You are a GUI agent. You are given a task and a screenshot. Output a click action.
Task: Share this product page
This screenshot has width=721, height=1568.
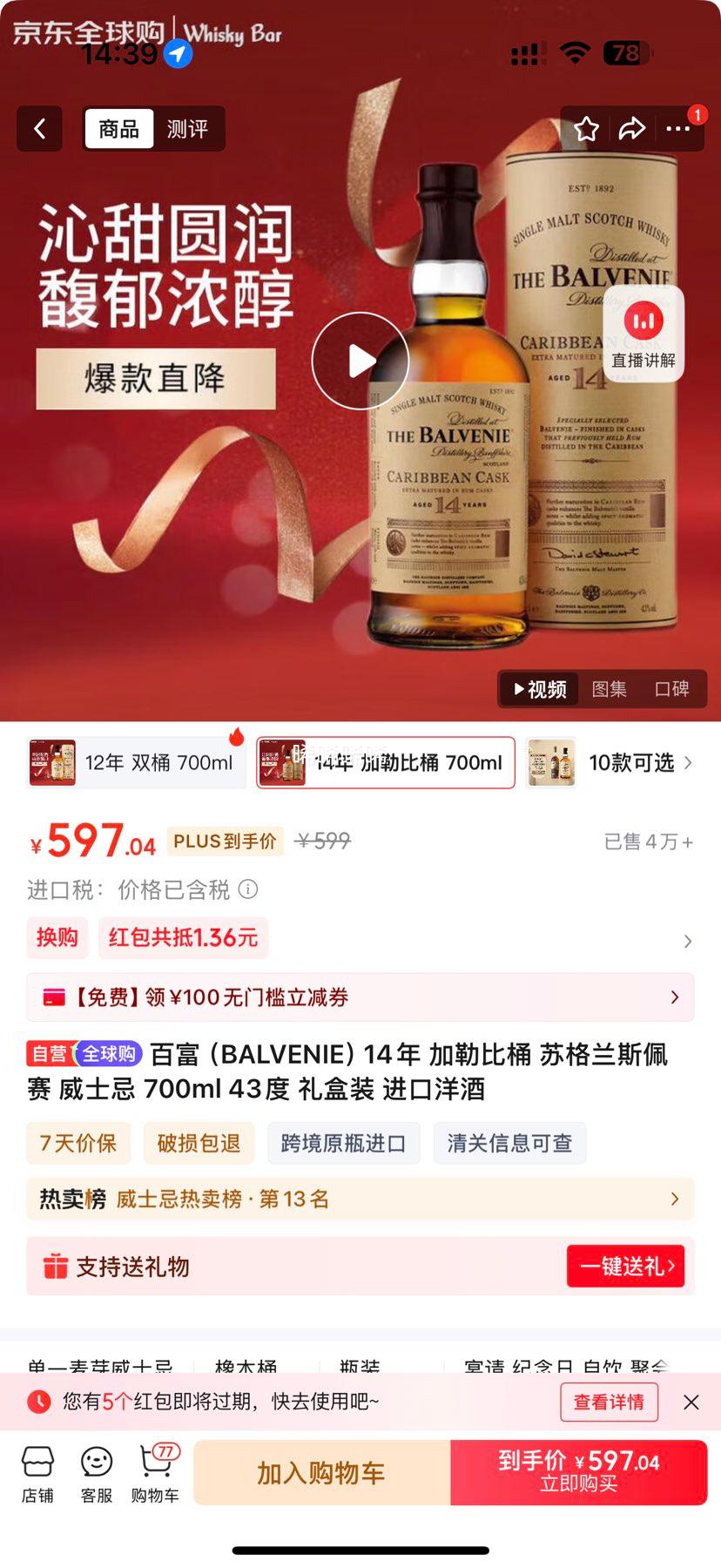631,129
